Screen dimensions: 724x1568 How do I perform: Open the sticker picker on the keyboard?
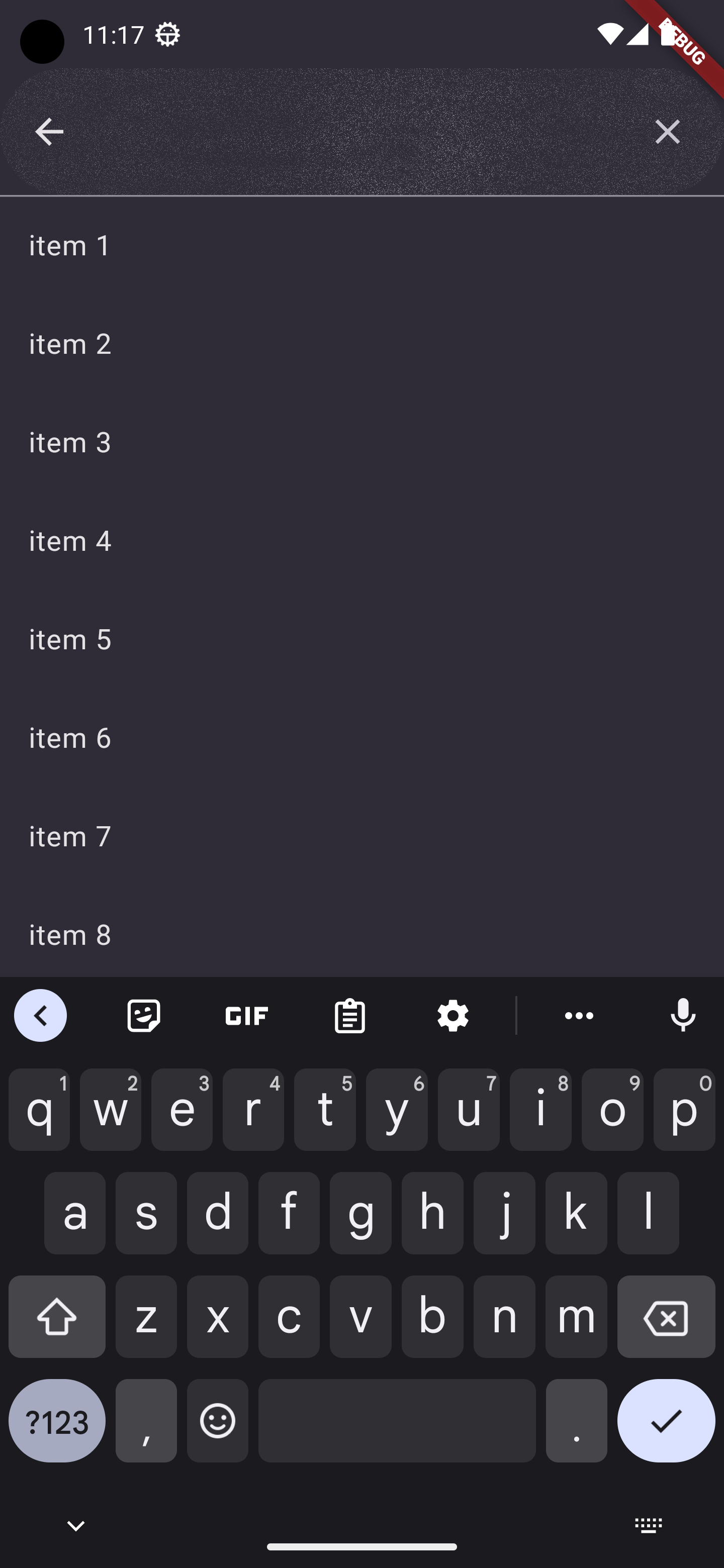(x=144, y=1015)
